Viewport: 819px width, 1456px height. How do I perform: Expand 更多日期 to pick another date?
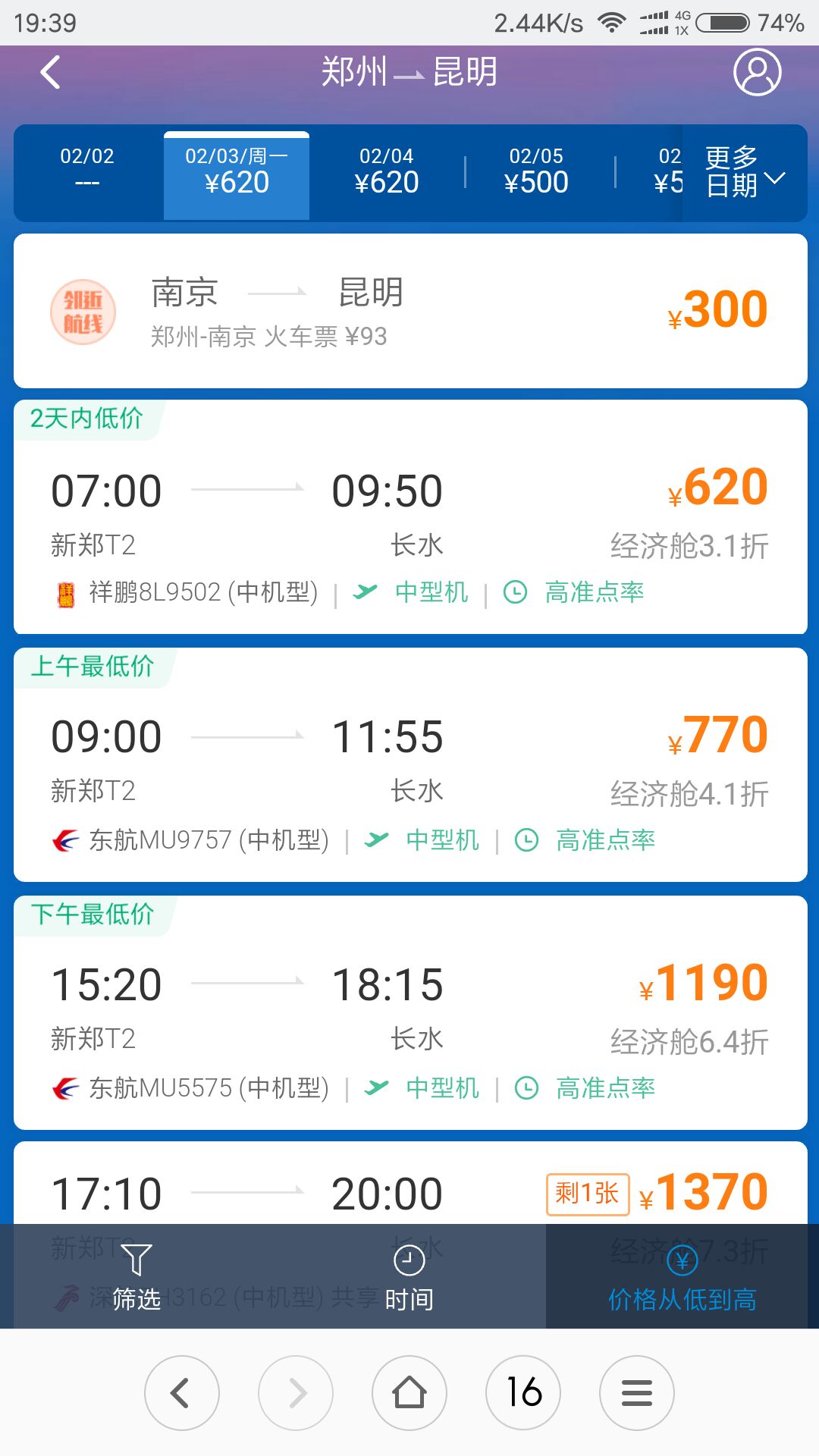coord(745,172)
